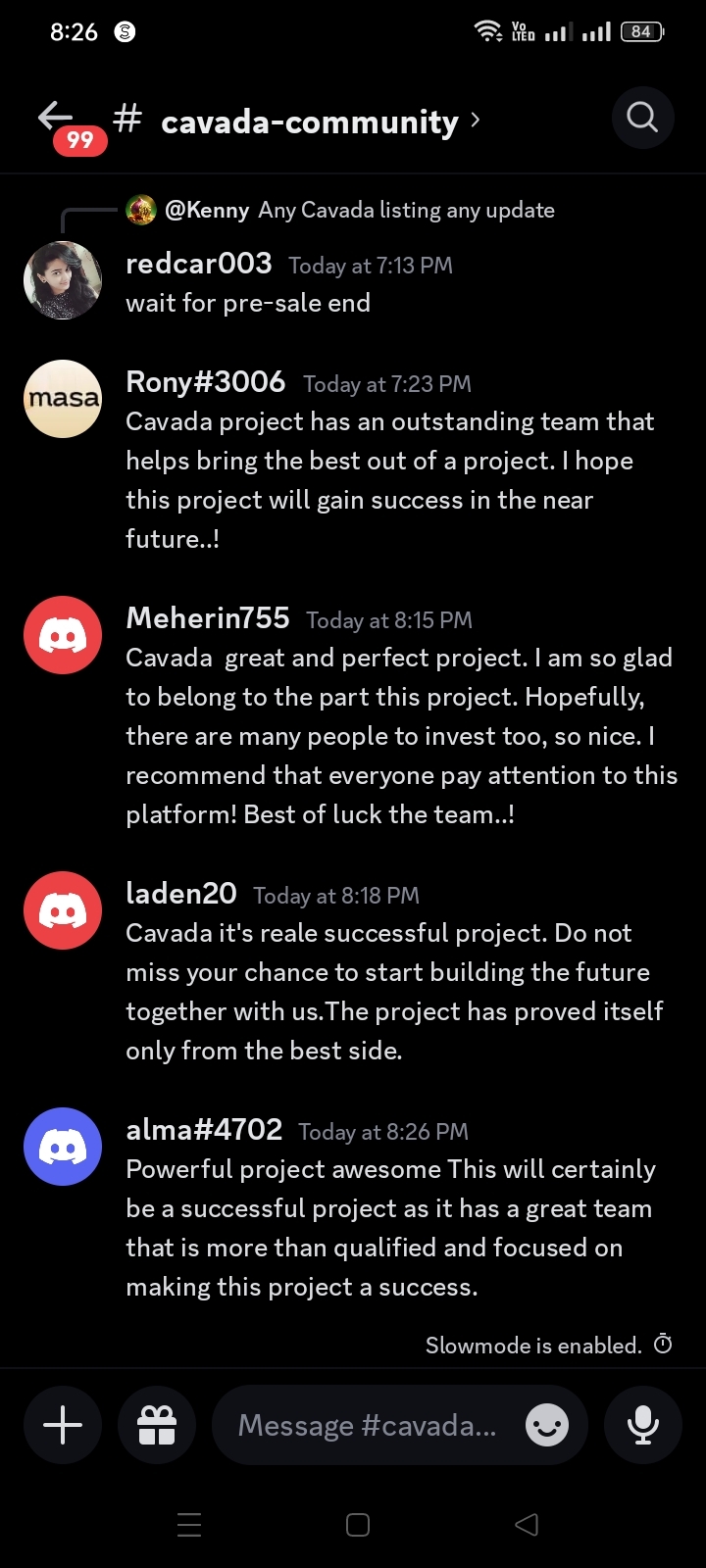The width and height of the screenshot is (706, 1568).
Task: Open redcar003's profile picture
Action: (63, 280)
